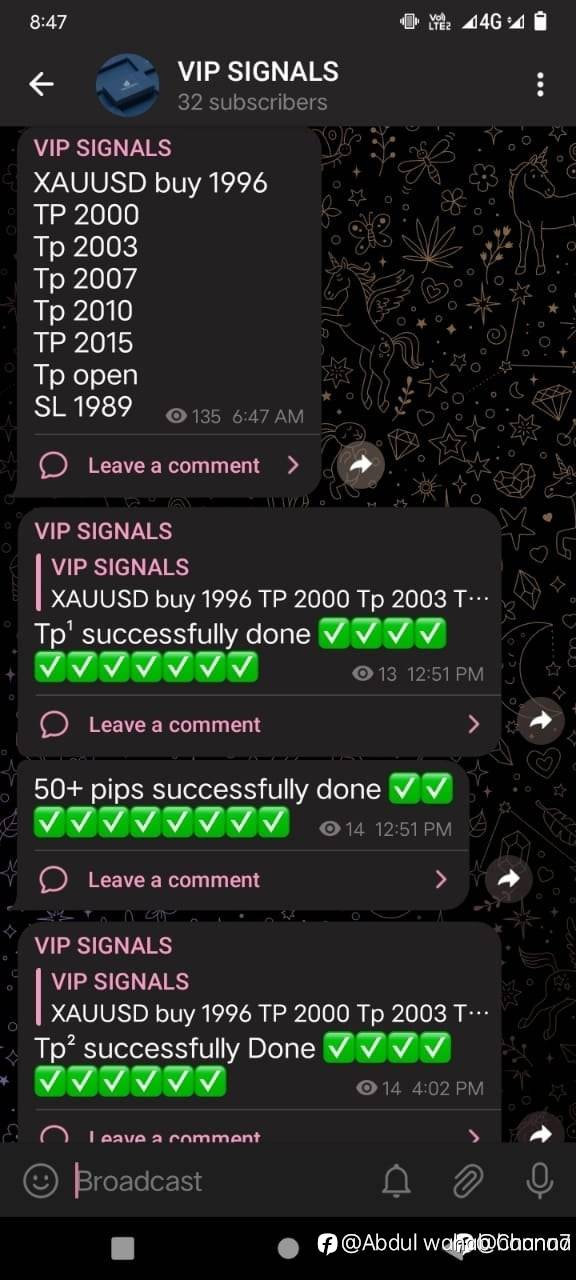Leave a comment on Tp¹ successfully done post
Image resolution: width=576 pixels, height=1280 pixels.
pyautogui.click(x=259, y=724)
